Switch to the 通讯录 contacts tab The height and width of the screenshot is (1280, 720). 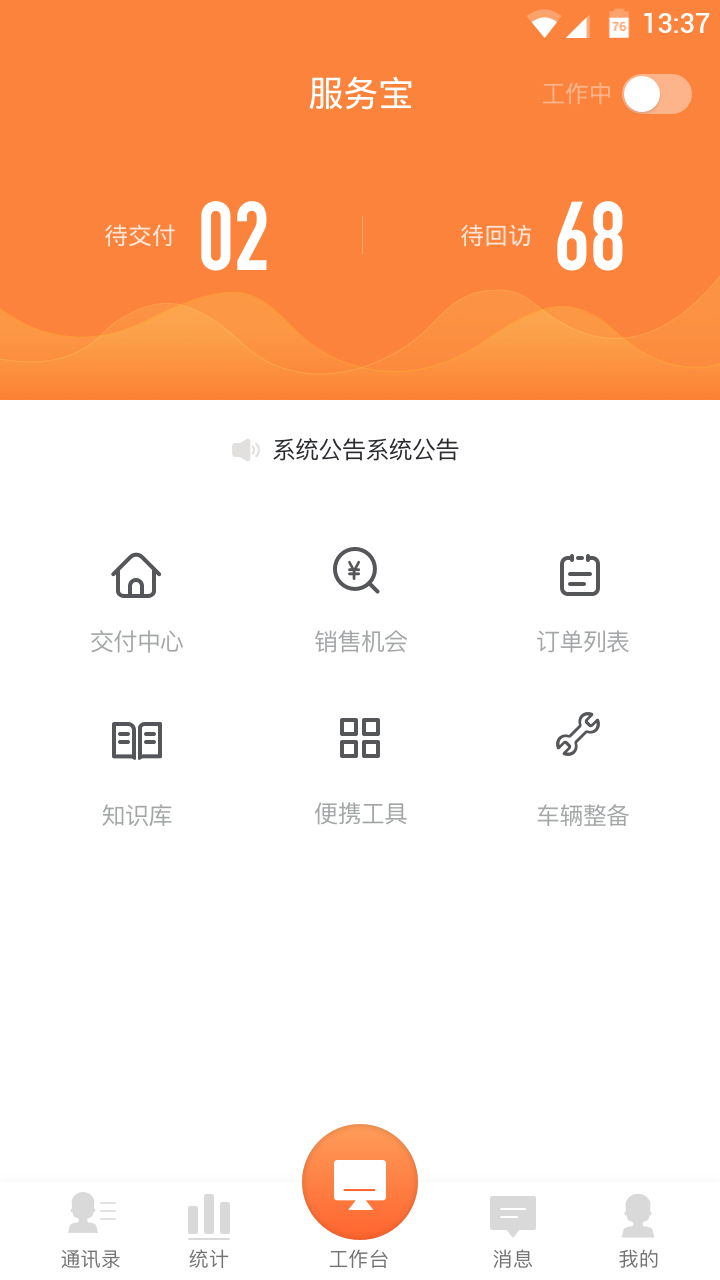(x=91, y=1231)
